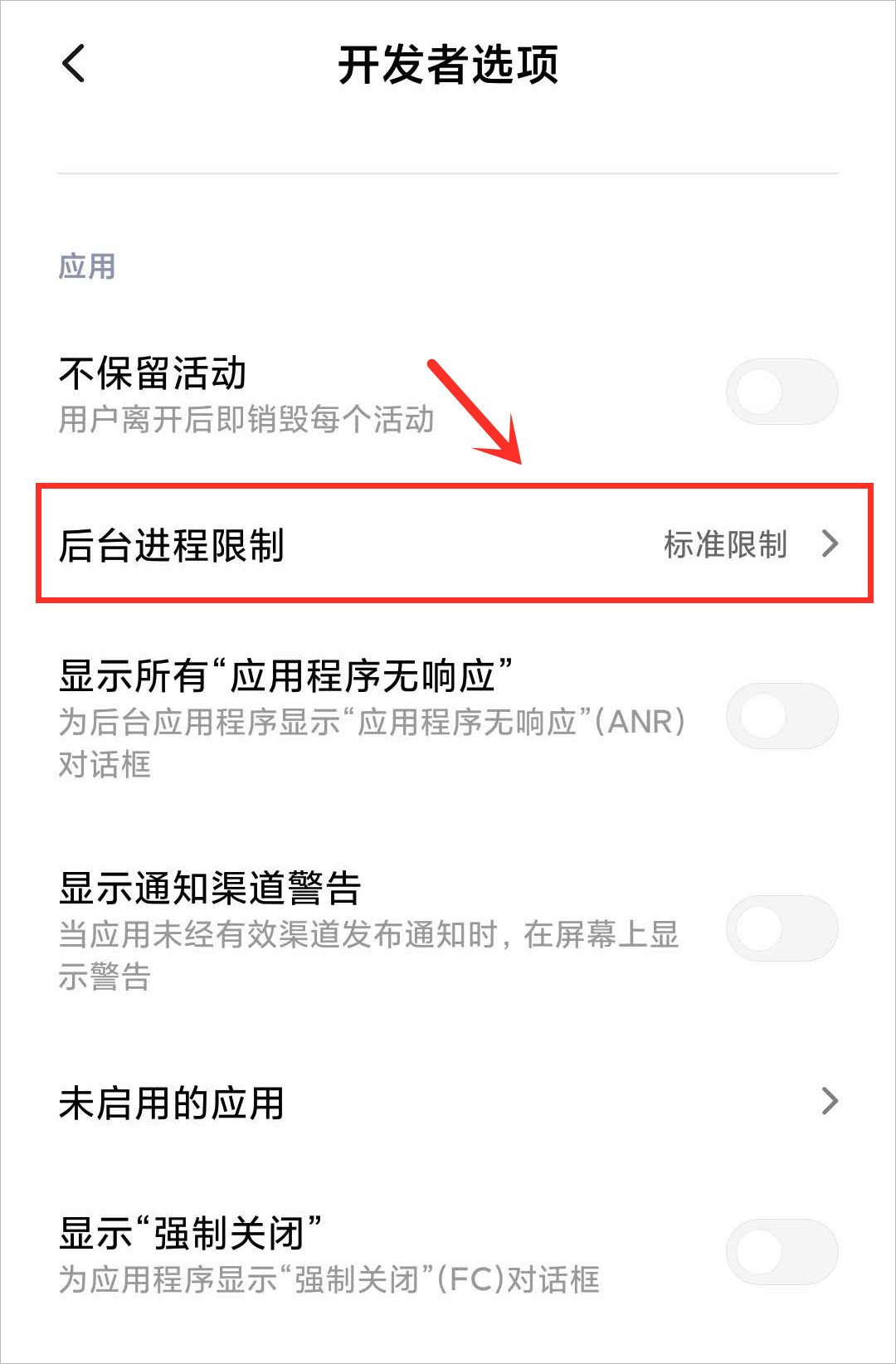Enable 显示所有“应用程序无响应” switch
This screenshot has width=896, height=1364.
click(x=782, y=716)
